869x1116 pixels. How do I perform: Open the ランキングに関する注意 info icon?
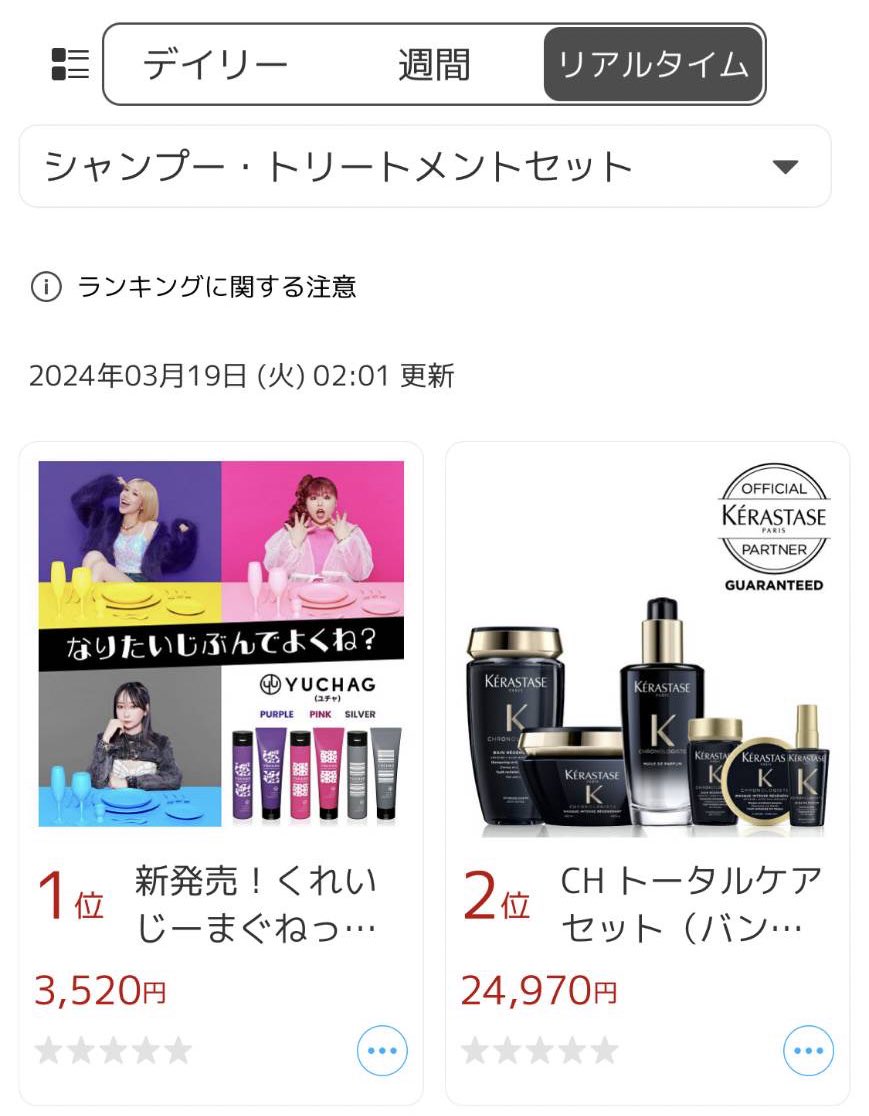[x=47, y=287]
